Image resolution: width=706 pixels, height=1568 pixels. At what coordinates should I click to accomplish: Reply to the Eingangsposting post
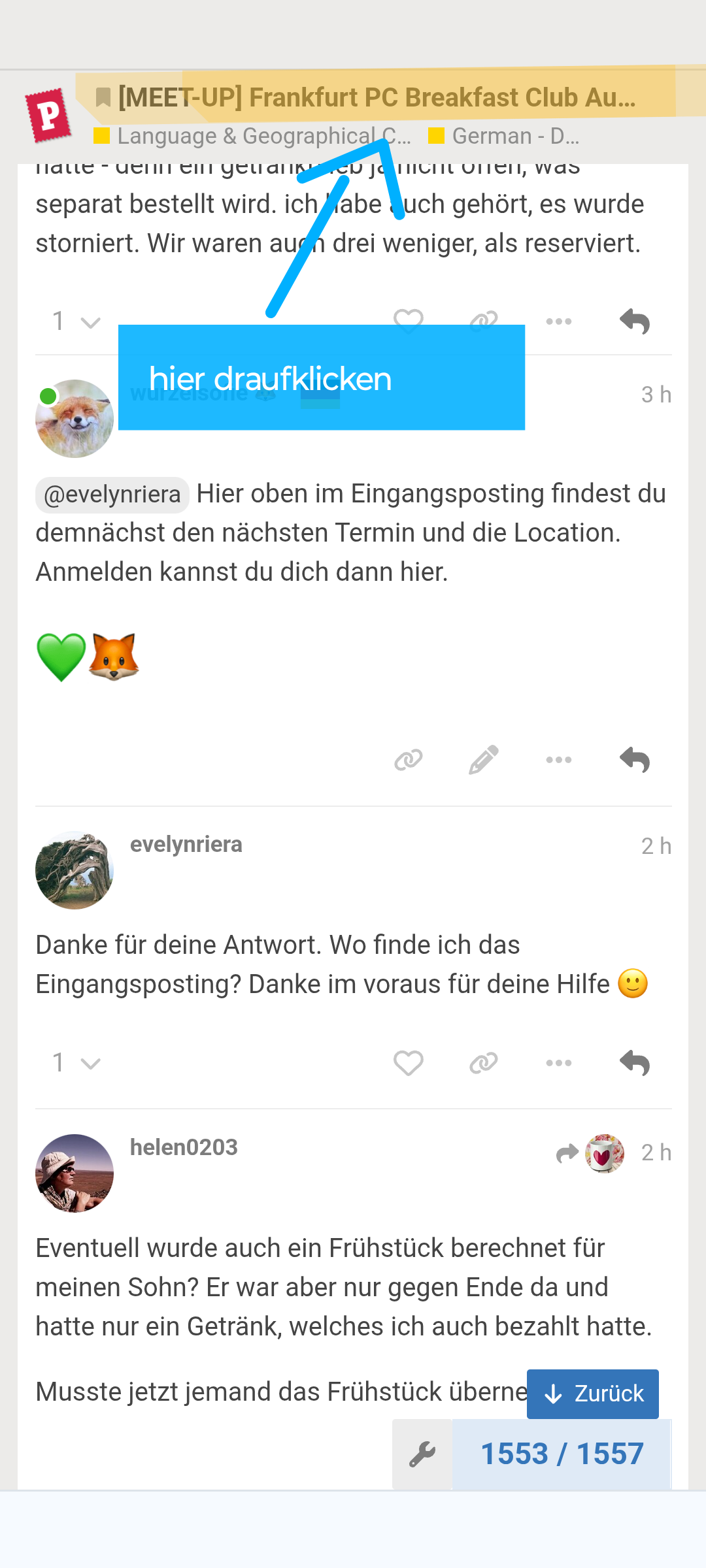(x=634, y=760)
